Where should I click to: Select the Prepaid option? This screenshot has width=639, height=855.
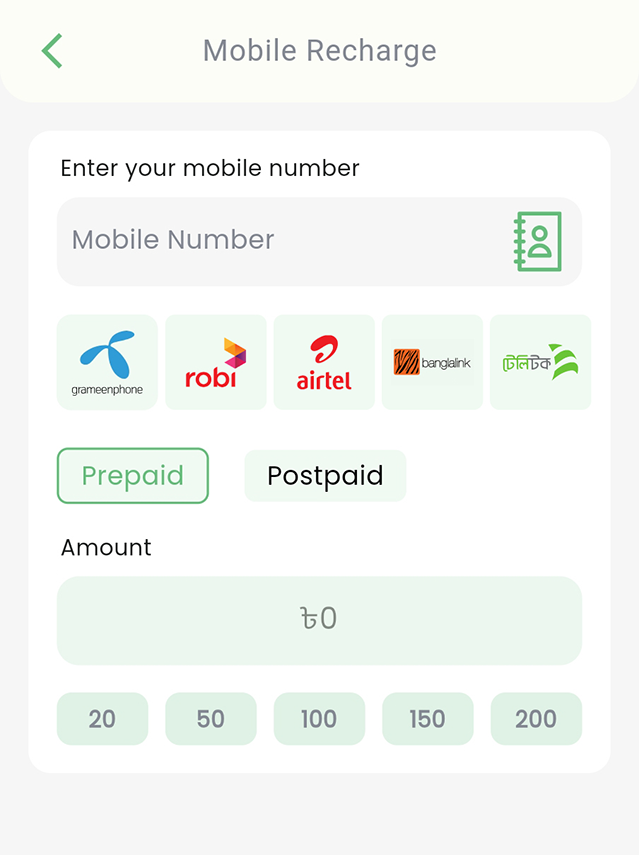[133, 475]
